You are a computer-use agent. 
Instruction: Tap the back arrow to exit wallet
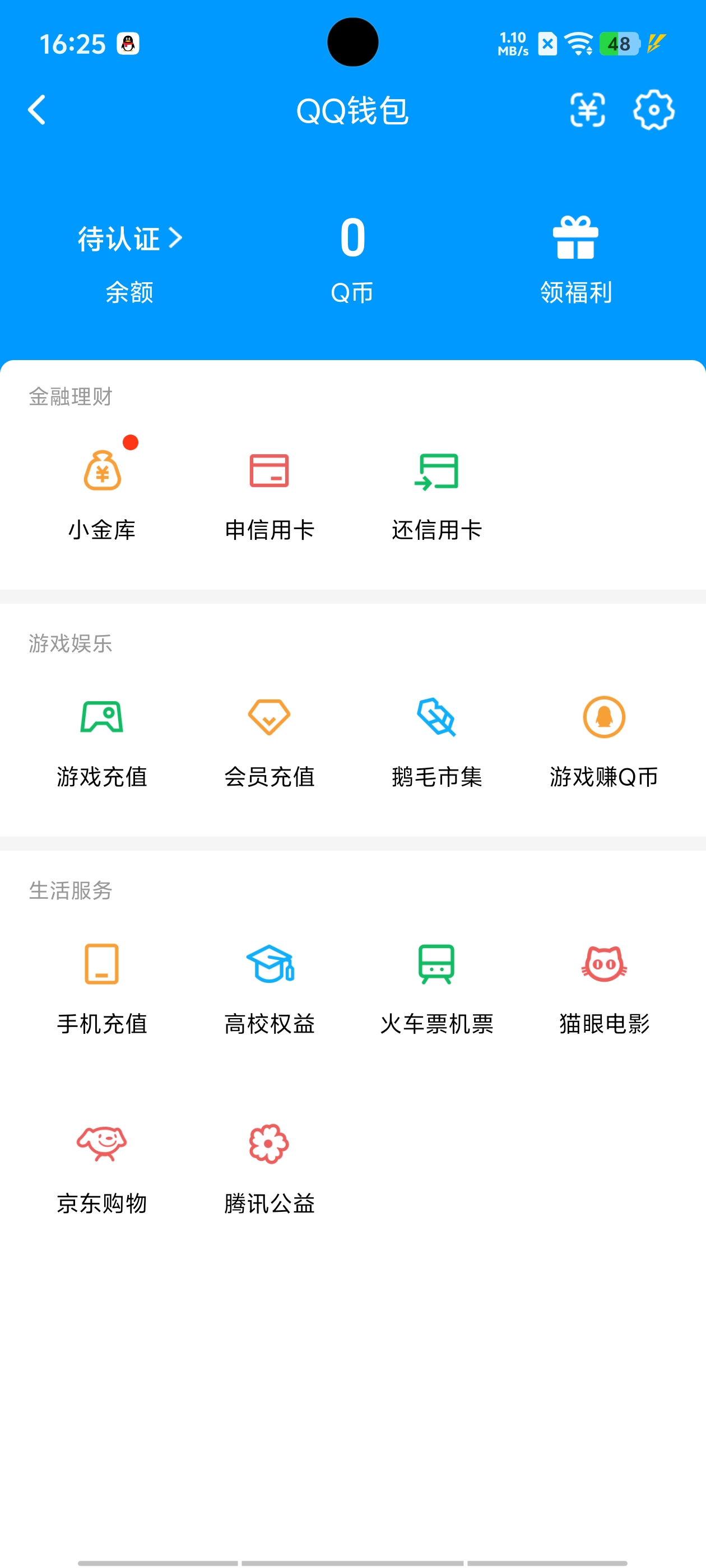pyautogui.click(x=36, y=110)
